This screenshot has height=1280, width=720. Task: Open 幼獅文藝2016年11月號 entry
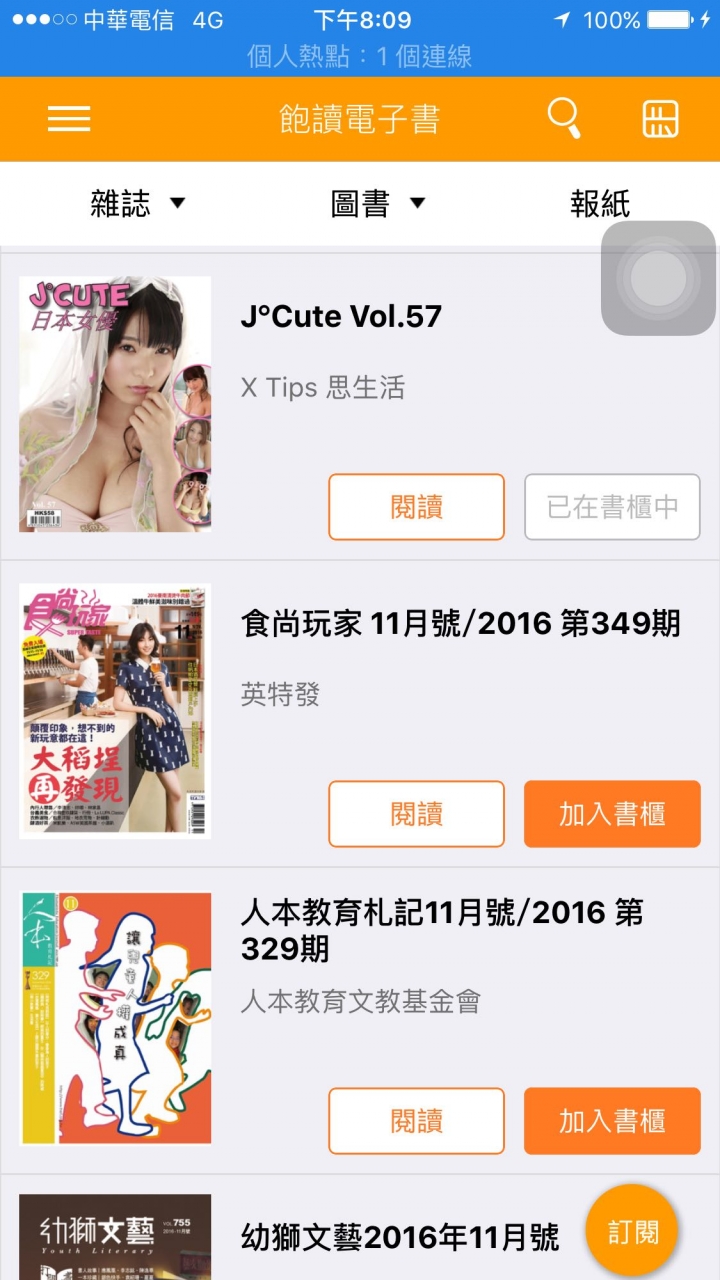[400, 1238]
